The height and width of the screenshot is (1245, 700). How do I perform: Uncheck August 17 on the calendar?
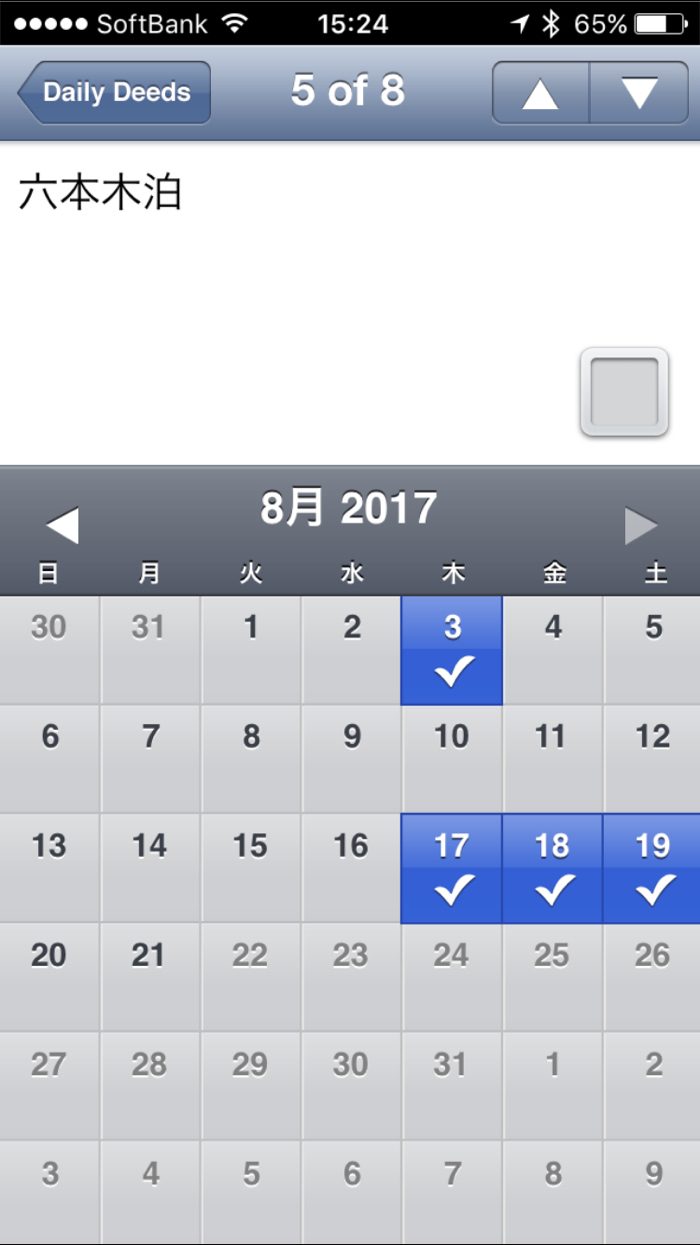click(x=452, y=868)
